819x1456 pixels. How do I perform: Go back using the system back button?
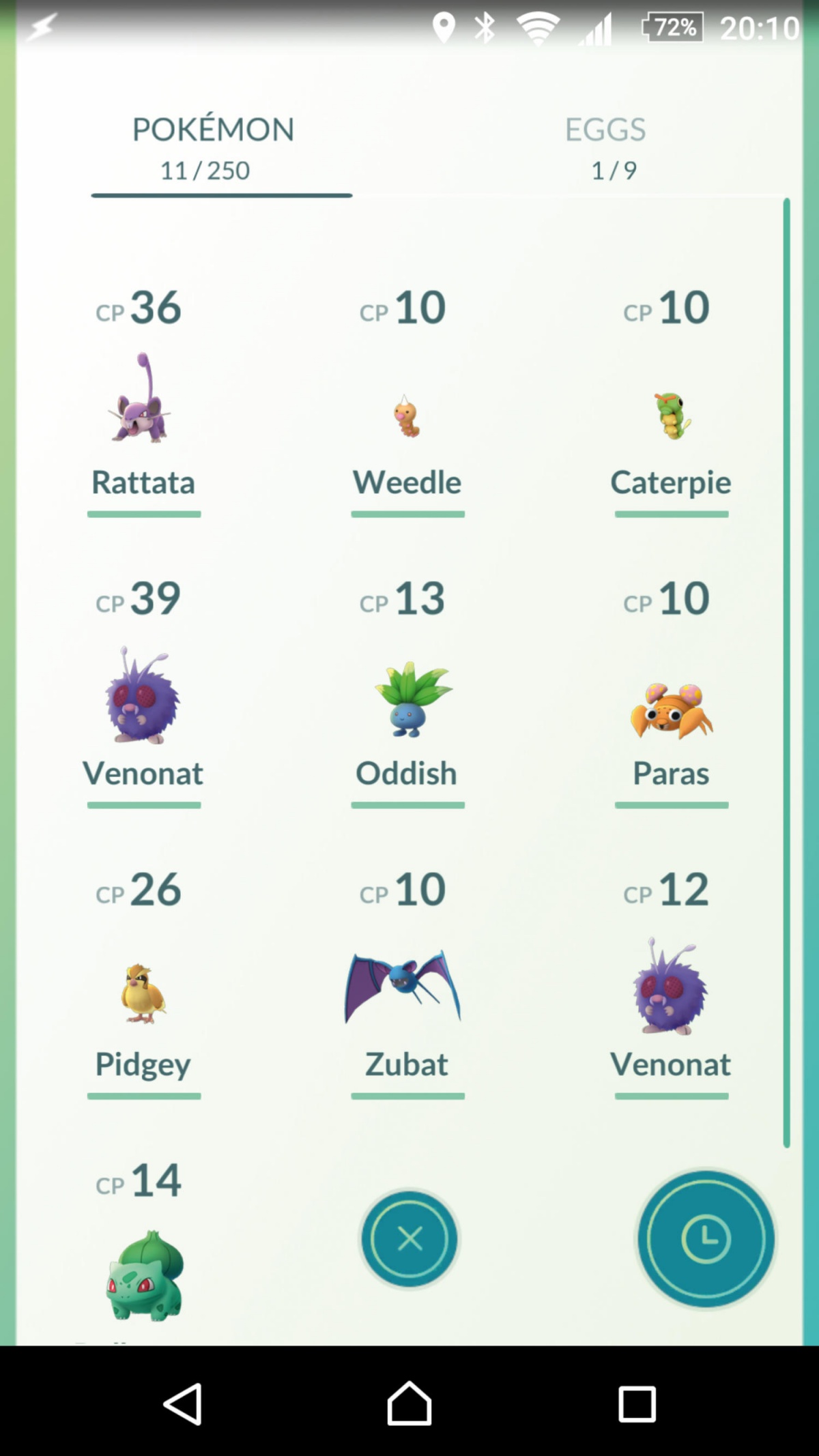click(x=183, y=1404)
